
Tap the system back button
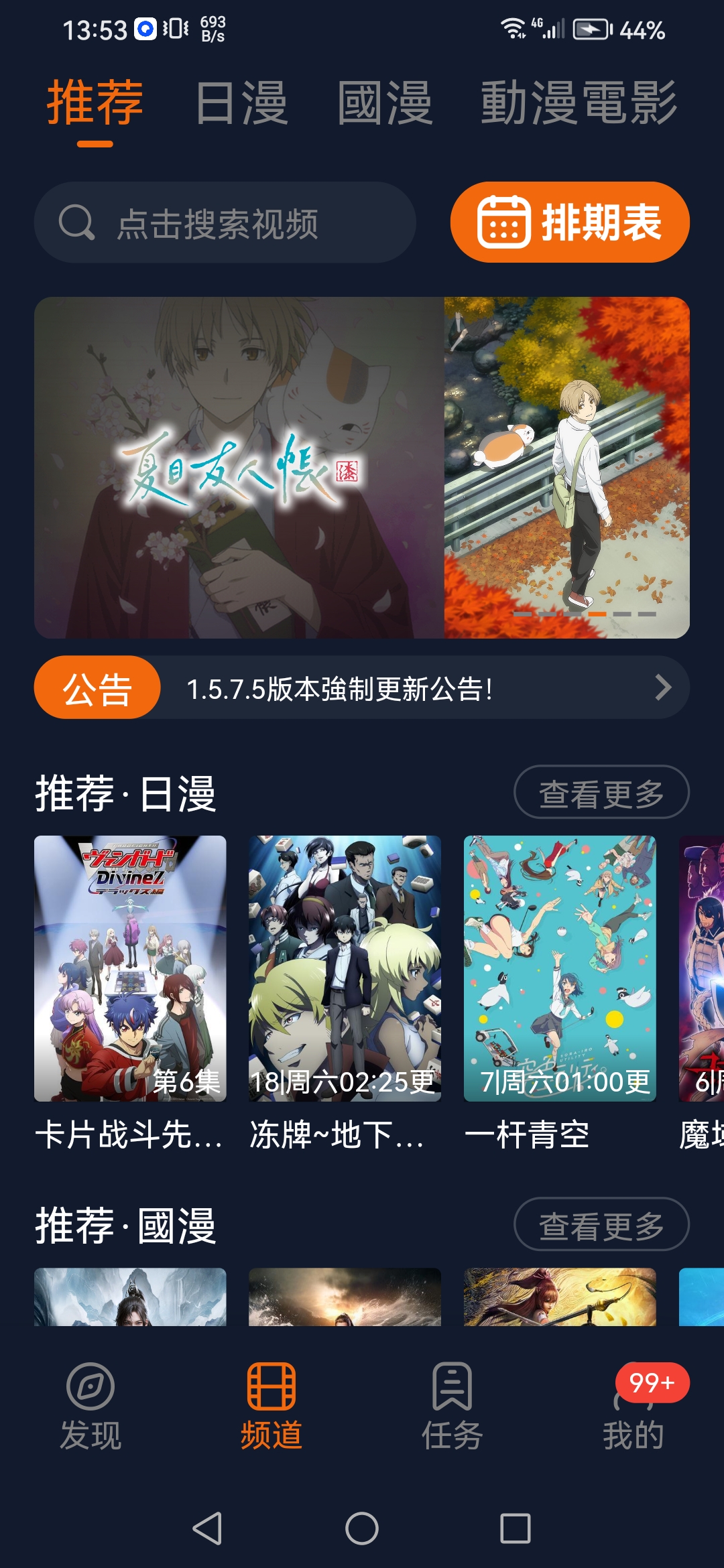click(x=207, y=1528)
